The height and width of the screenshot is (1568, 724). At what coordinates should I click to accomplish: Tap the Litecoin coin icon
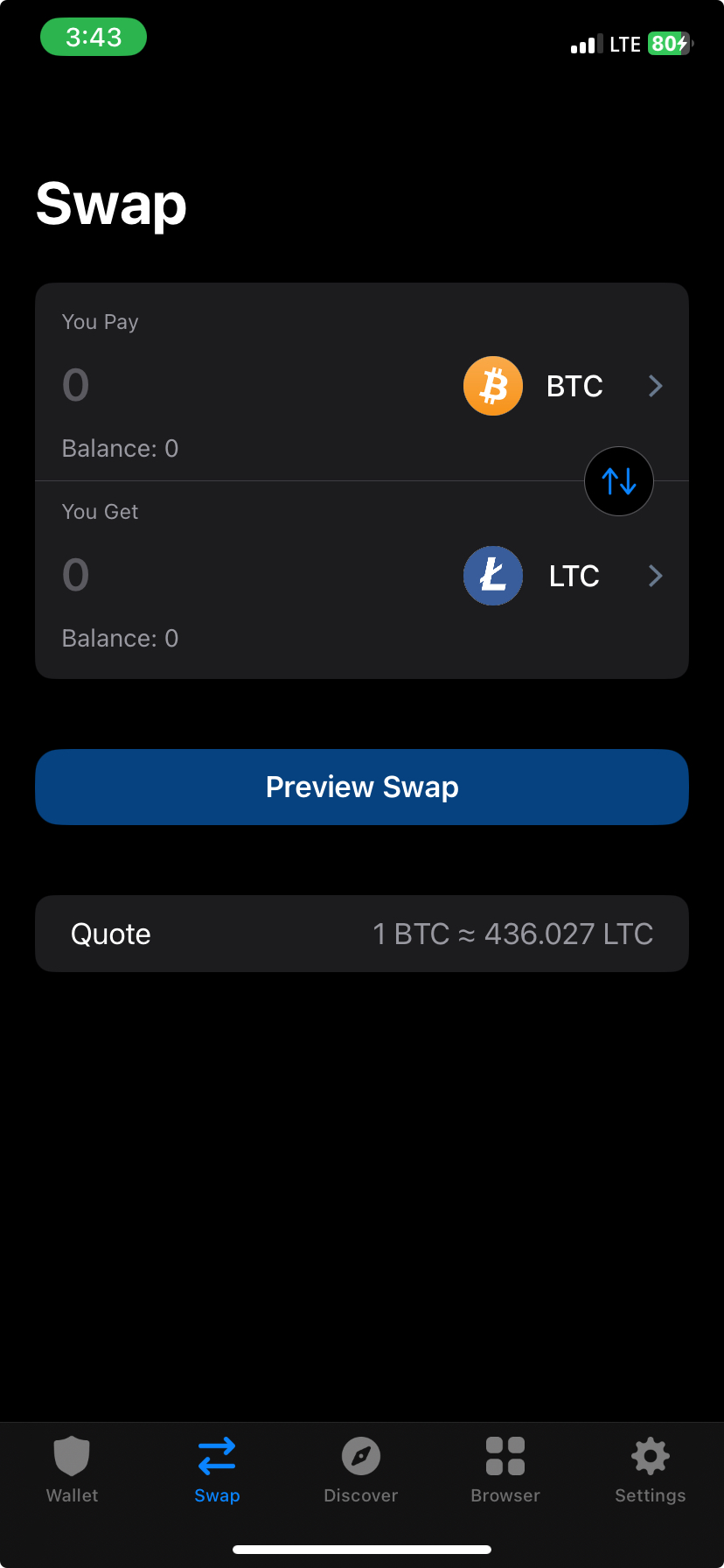click(x=492, y=576)
